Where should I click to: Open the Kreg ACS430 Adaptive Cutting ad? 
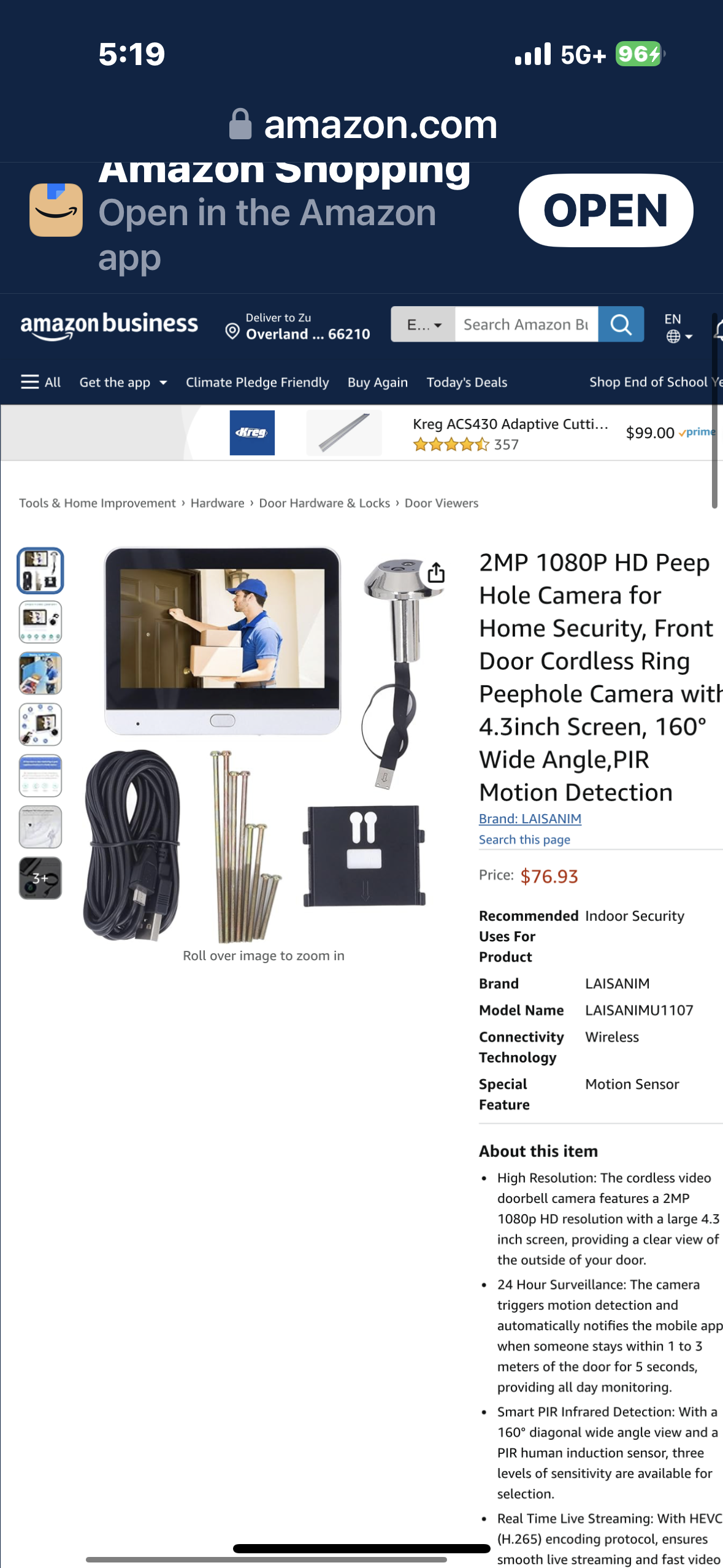509,425
